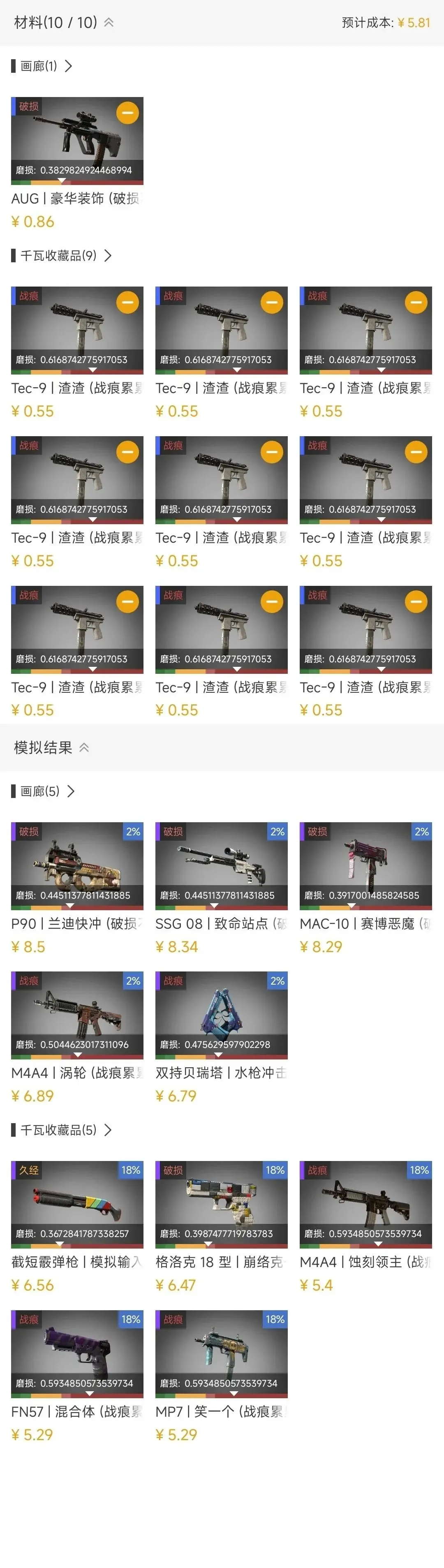Screen dimensions: 444x1568
Task: Collapse the 材料(10 / 10) section
Action: [x=109, y=23]
